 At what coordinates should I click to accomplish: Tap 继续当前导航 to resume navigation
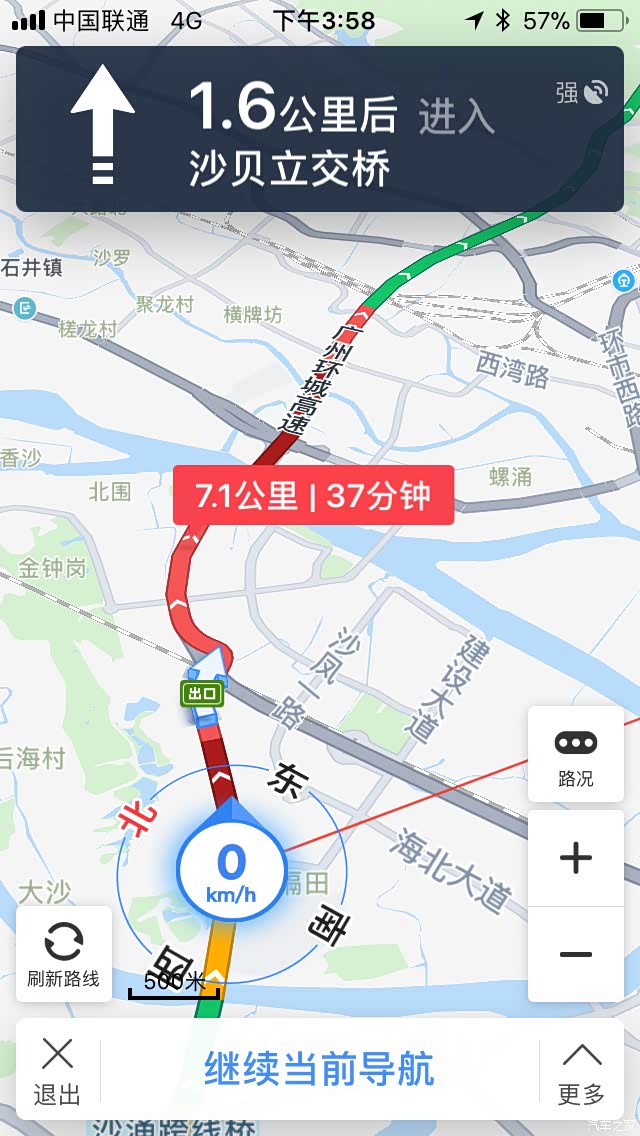320,1069
